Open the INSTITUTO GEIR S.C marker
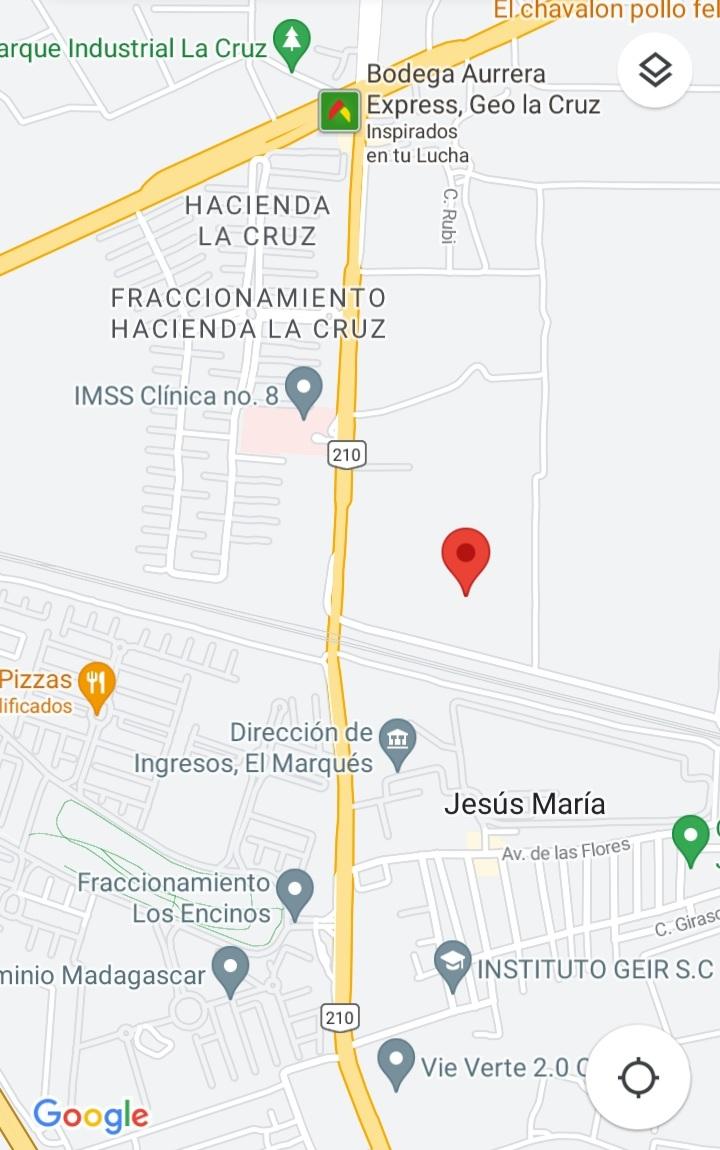The image size is (720, 1150). 453,964
